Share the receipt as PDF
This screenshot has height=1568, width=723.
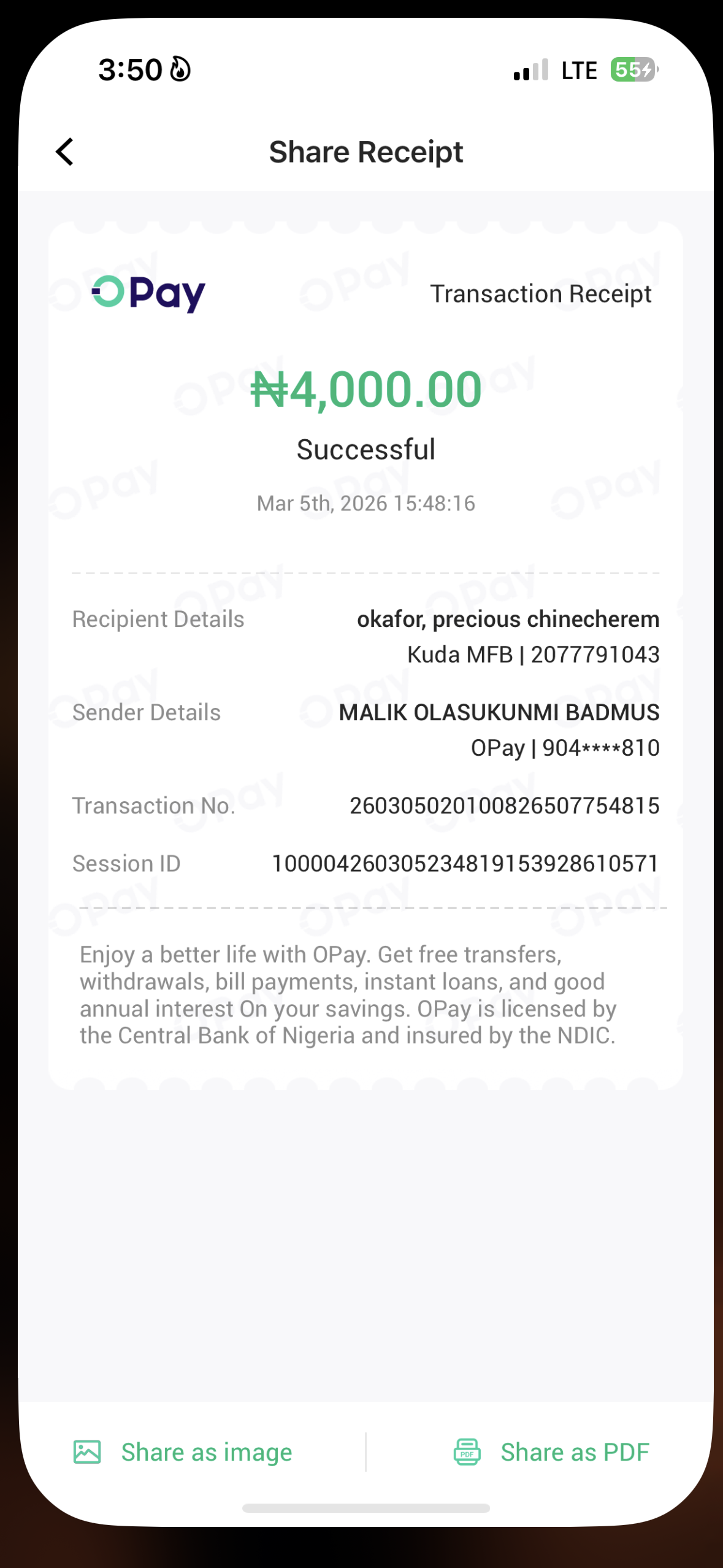tap(551, 1452)
